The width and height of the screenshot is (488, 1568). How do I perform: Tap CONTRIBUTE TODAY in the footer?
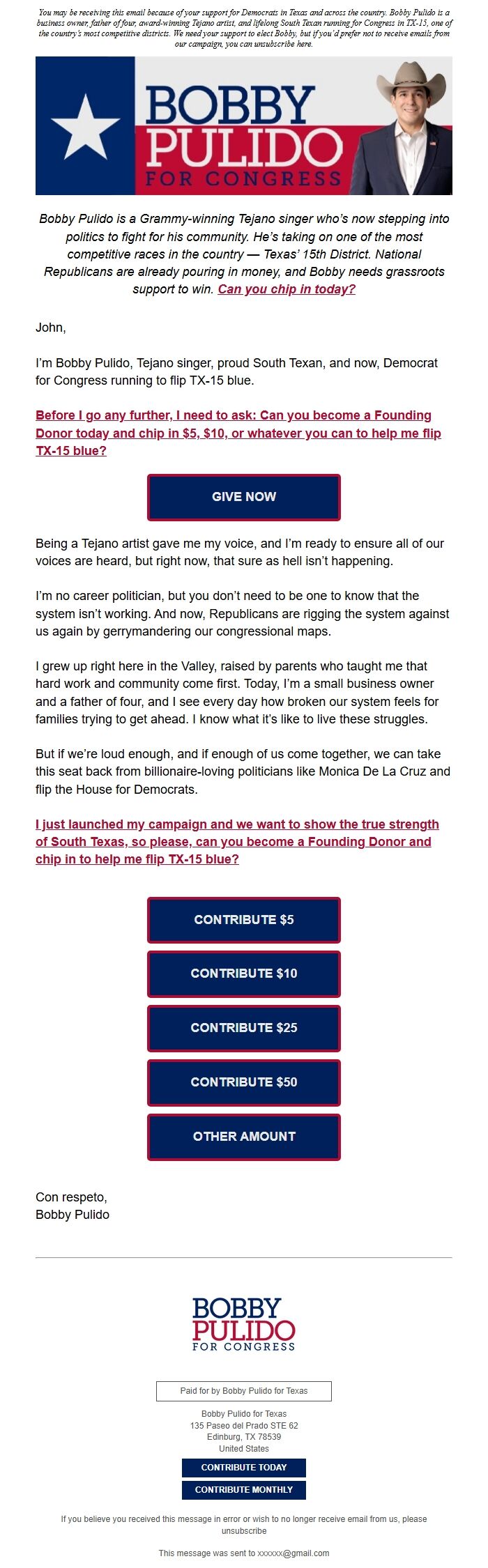click(x=243, y=1467)
